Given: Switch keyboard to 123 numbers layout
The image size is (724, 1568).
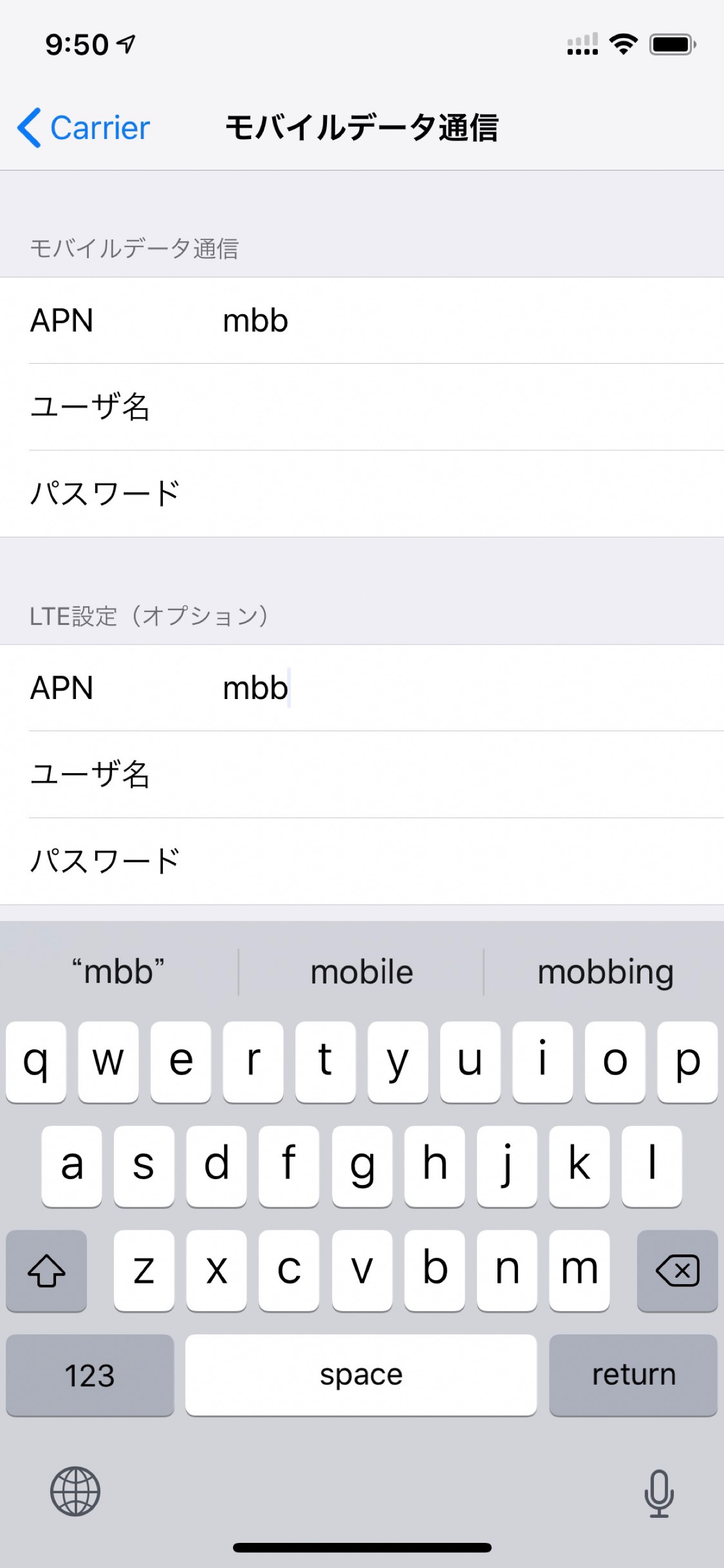Looking at the screenshot, I should point(90,1375).
